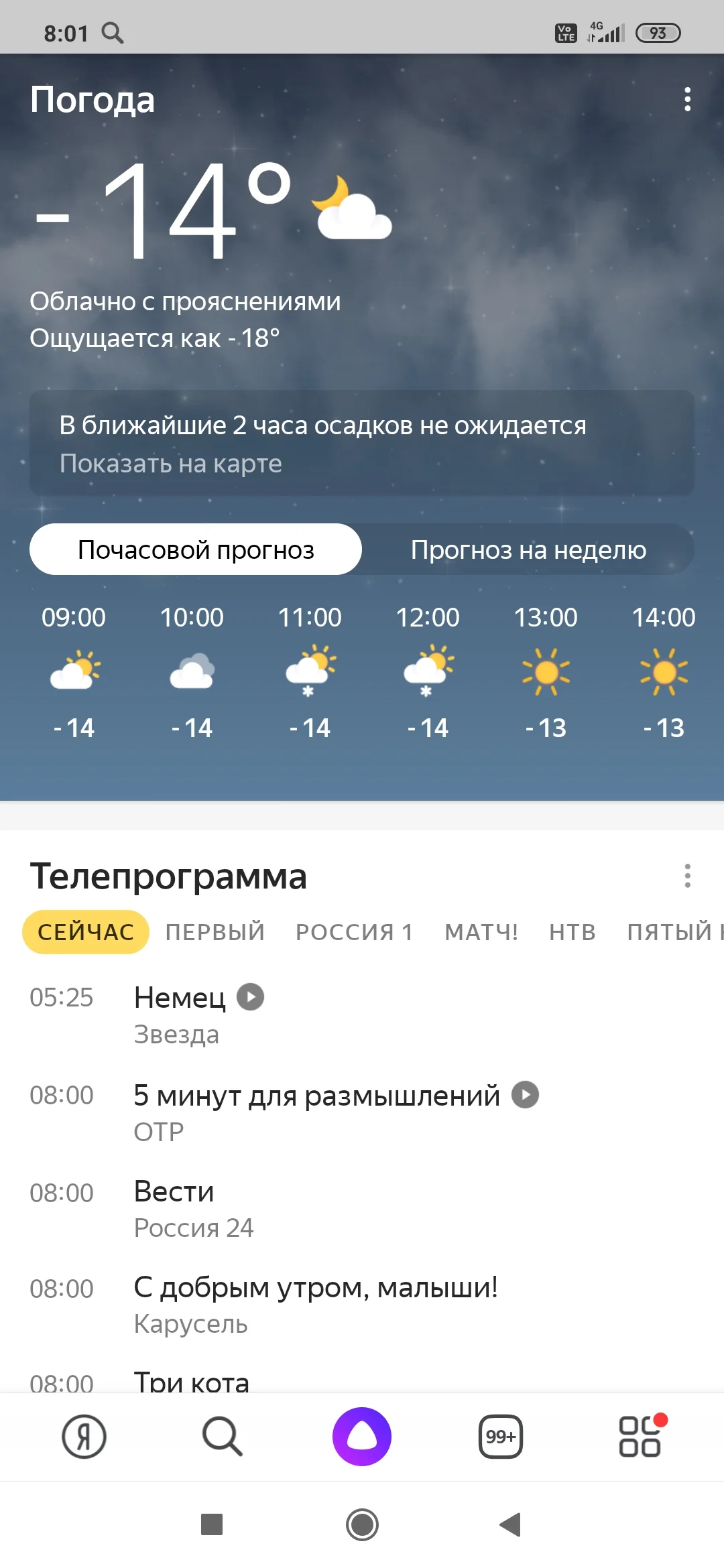Image resolution: width=724 pixels, height=1568 pixels.
Task: Open weather options via three-dot menu
Action: coord(687,101)
